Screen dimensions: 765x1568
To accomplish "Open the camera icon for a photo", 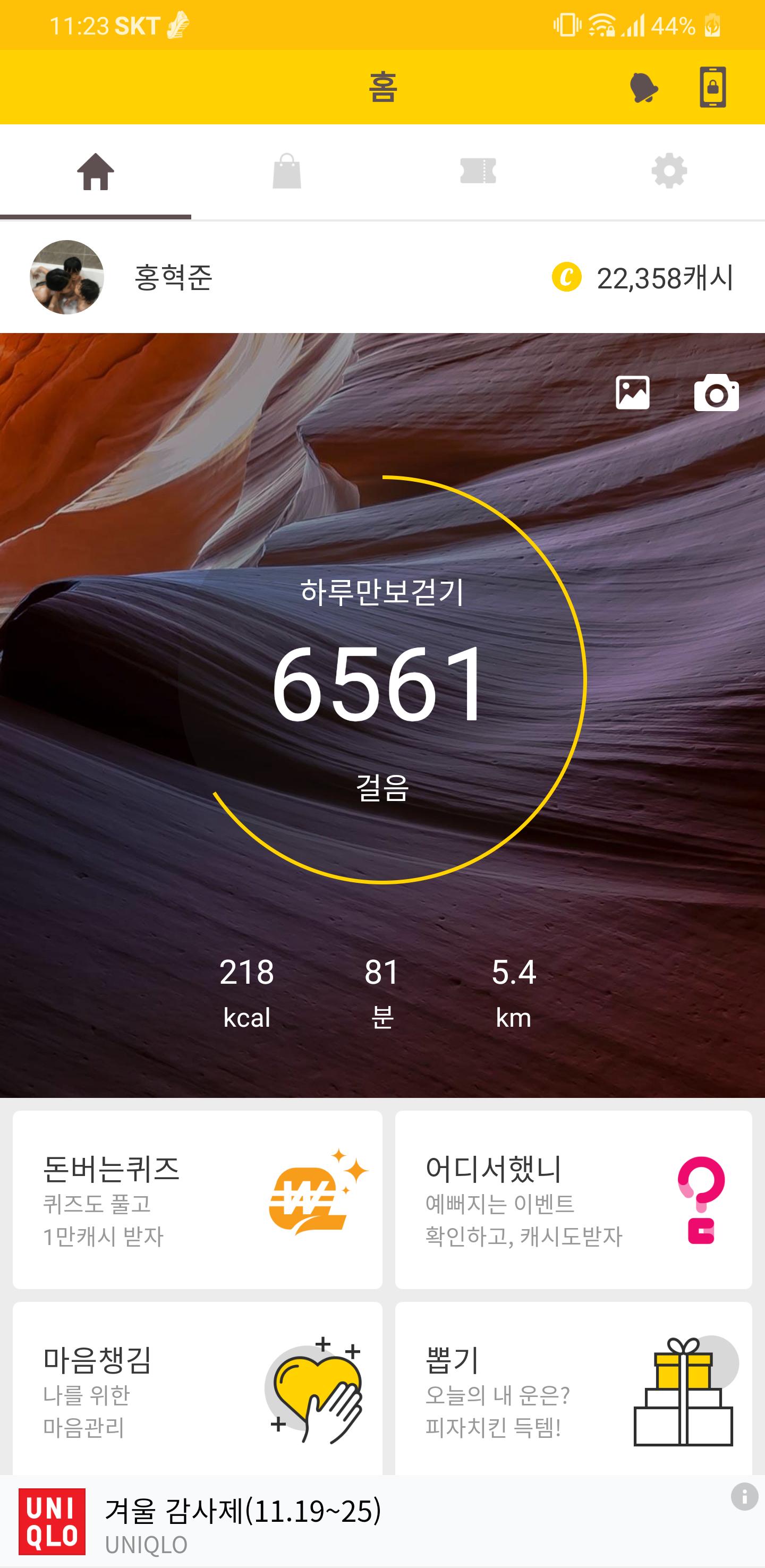I will (x=716, y=393).
